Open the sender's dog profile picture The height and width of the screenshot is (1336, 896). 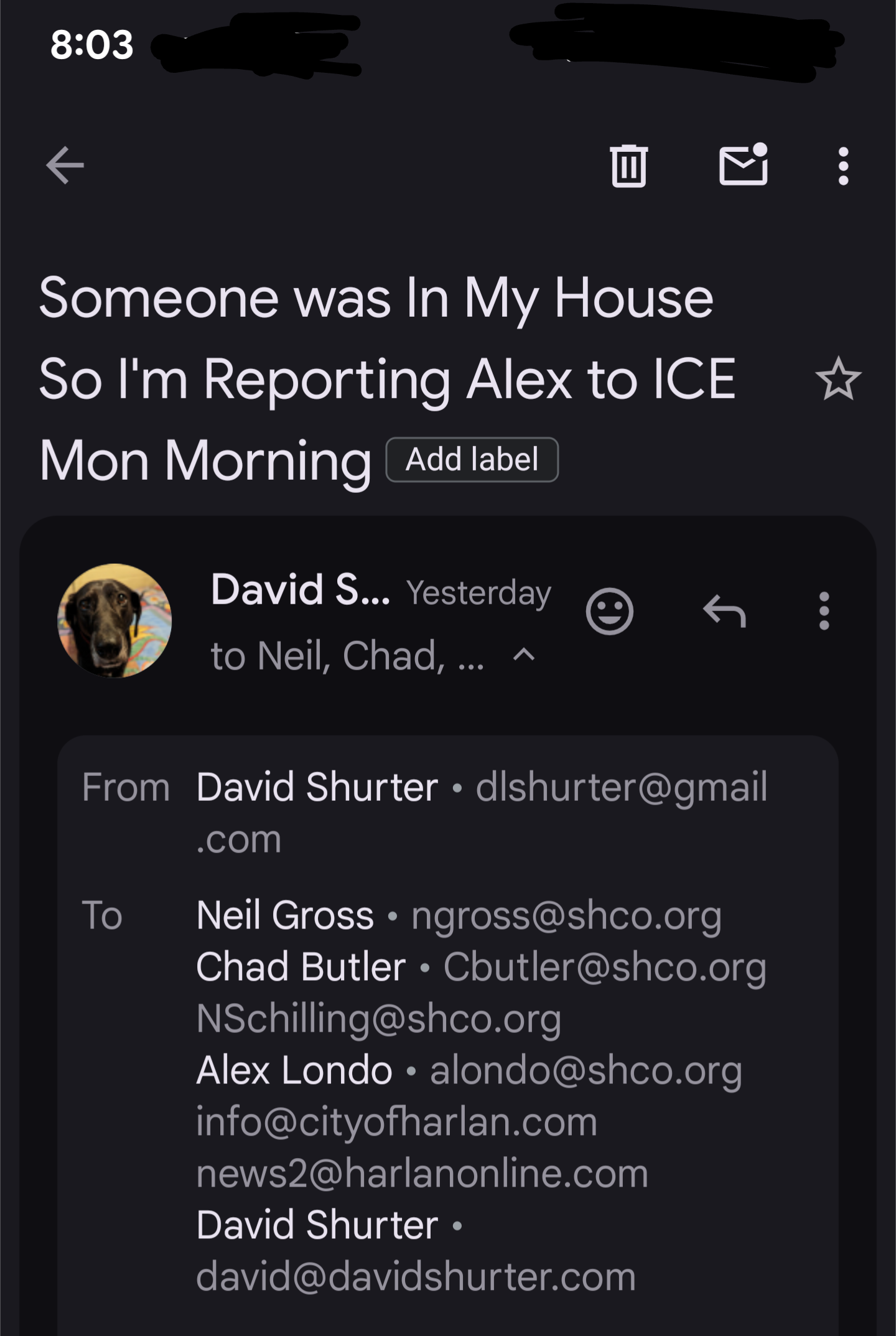click(x=114, y=620)
